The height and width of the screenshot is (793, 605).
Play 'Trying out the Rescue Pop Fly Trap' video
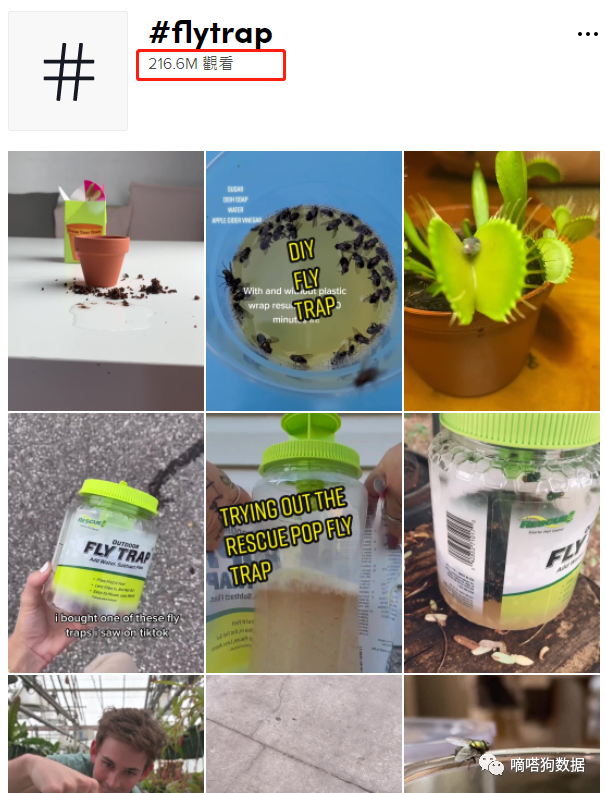click(303, 543)
